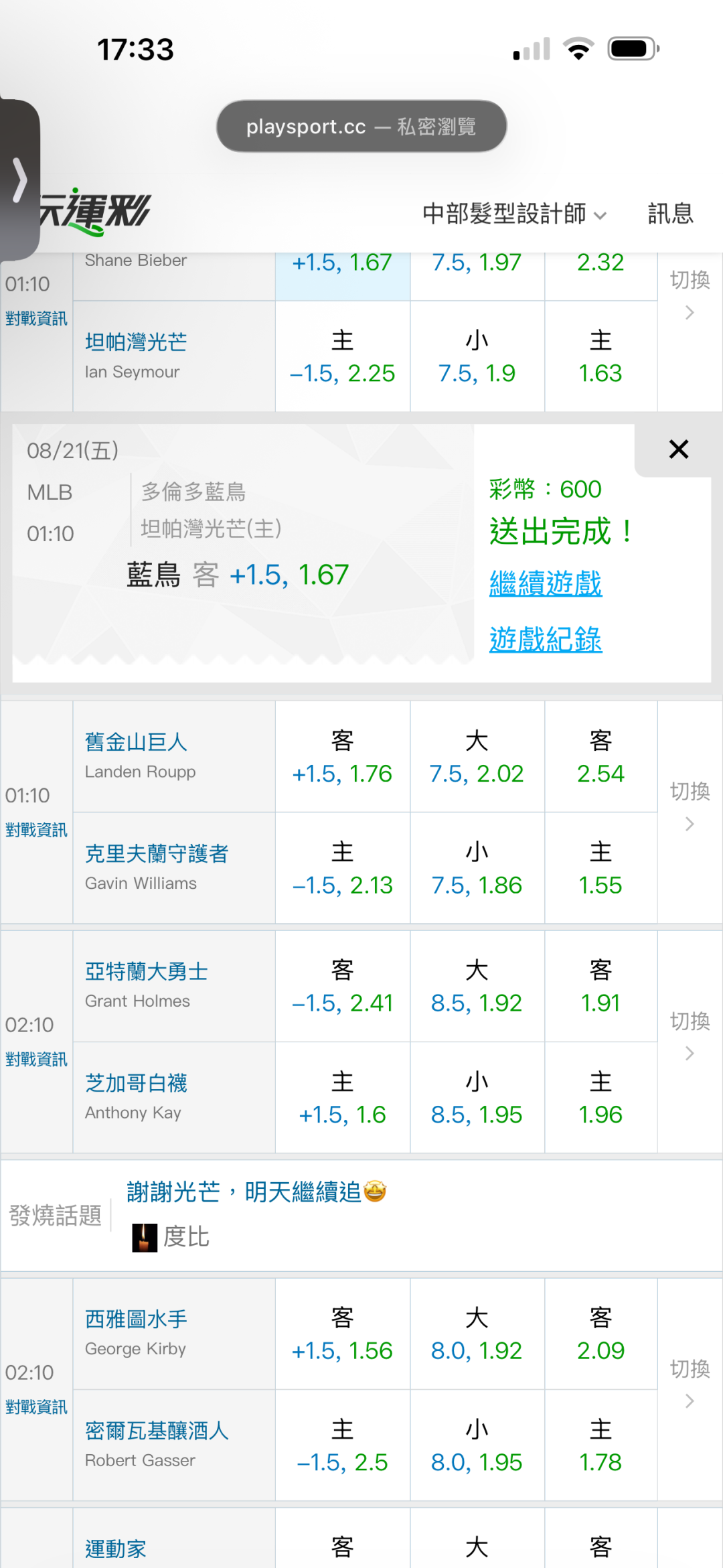
Task: Select Rays 主 -1.5, 2.25 spread
Action: point(342,357)
